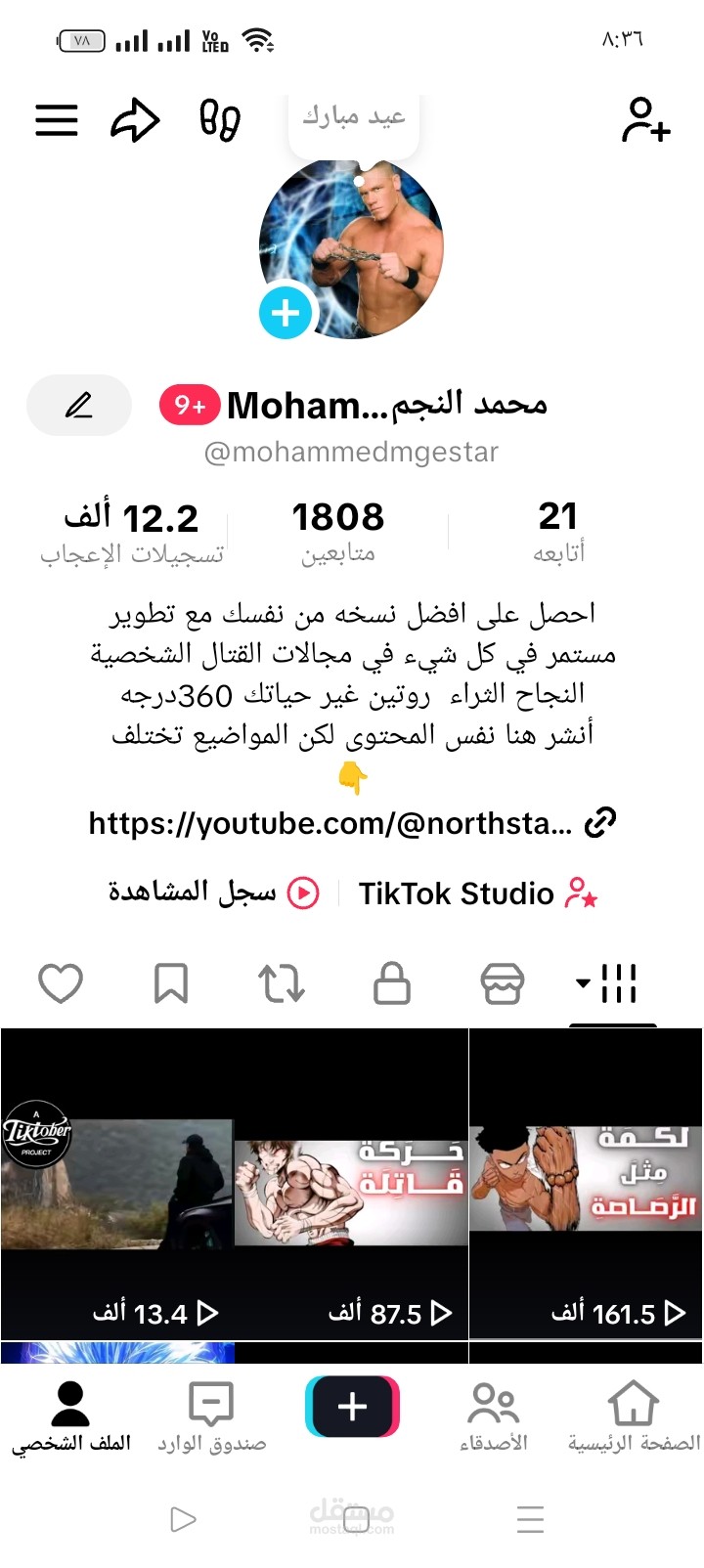Open the hamburger menu for settings
704x1568 pixels.
[x=56, y=119]
